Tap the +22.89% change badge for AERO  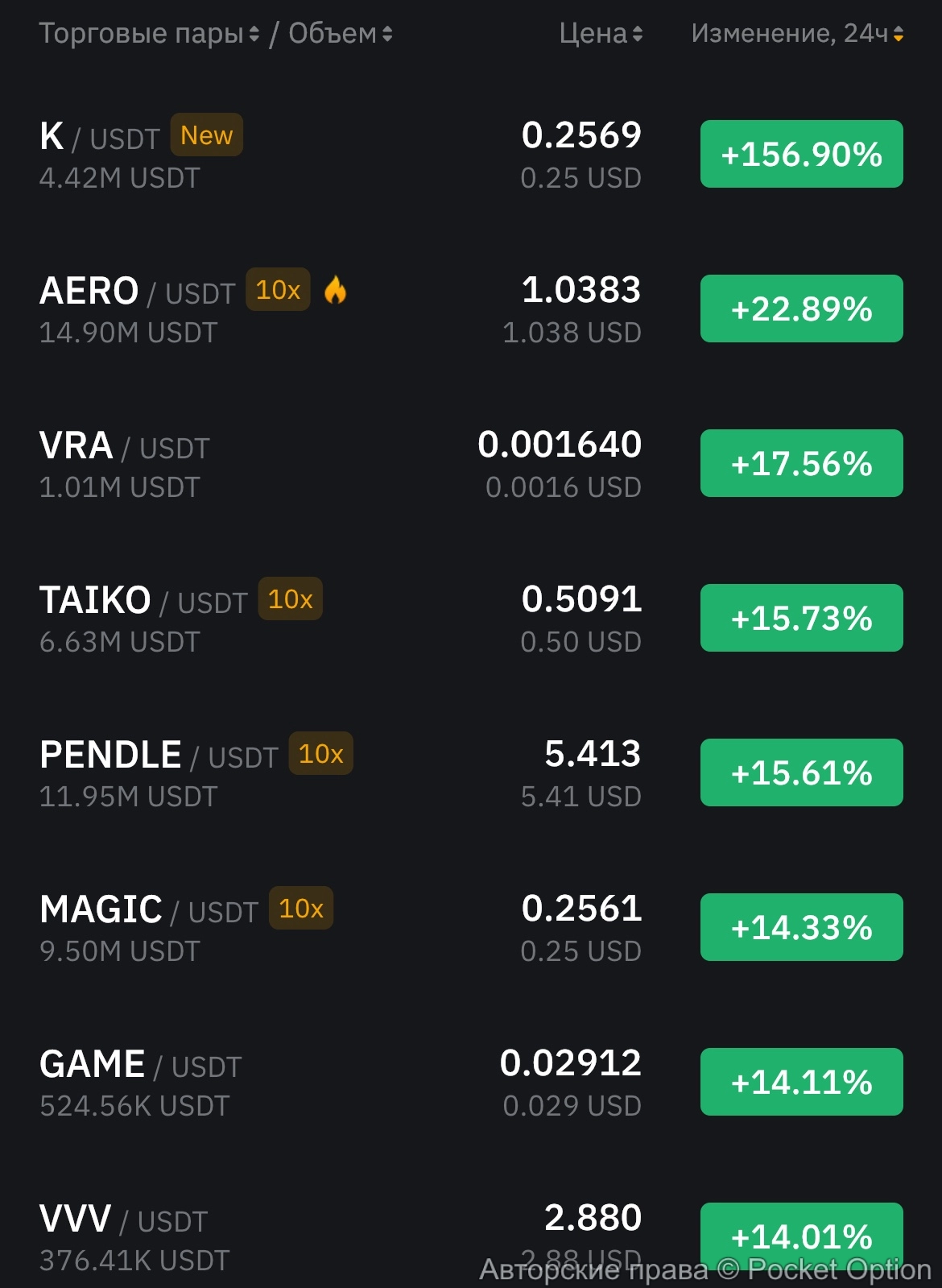click(801, 309)
